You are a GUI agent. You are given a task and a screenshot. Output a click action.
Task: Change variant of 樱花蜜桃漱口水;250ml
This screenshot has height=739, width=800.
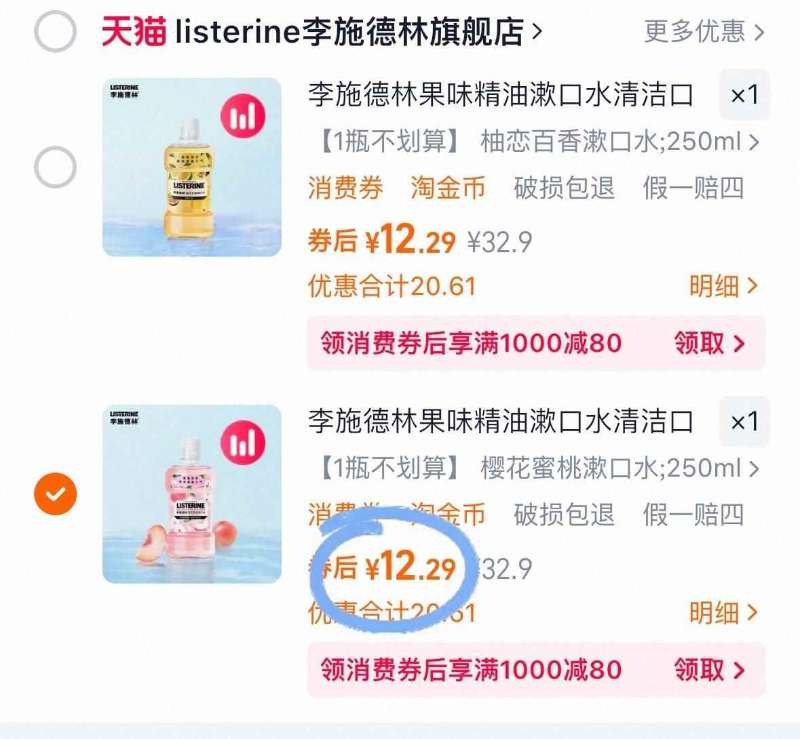click(540, 468)
